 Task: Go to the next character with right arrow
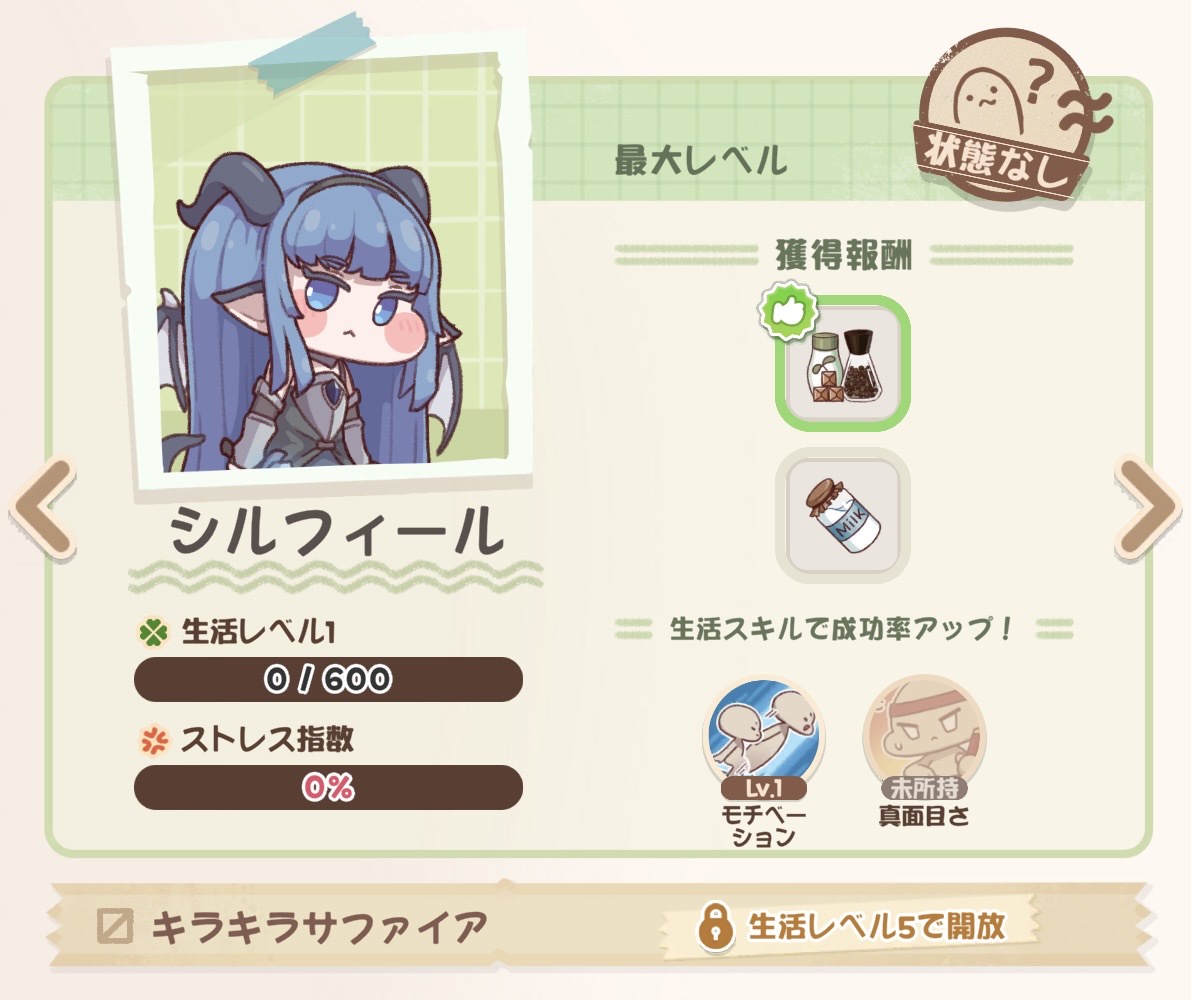[1147, 507]
